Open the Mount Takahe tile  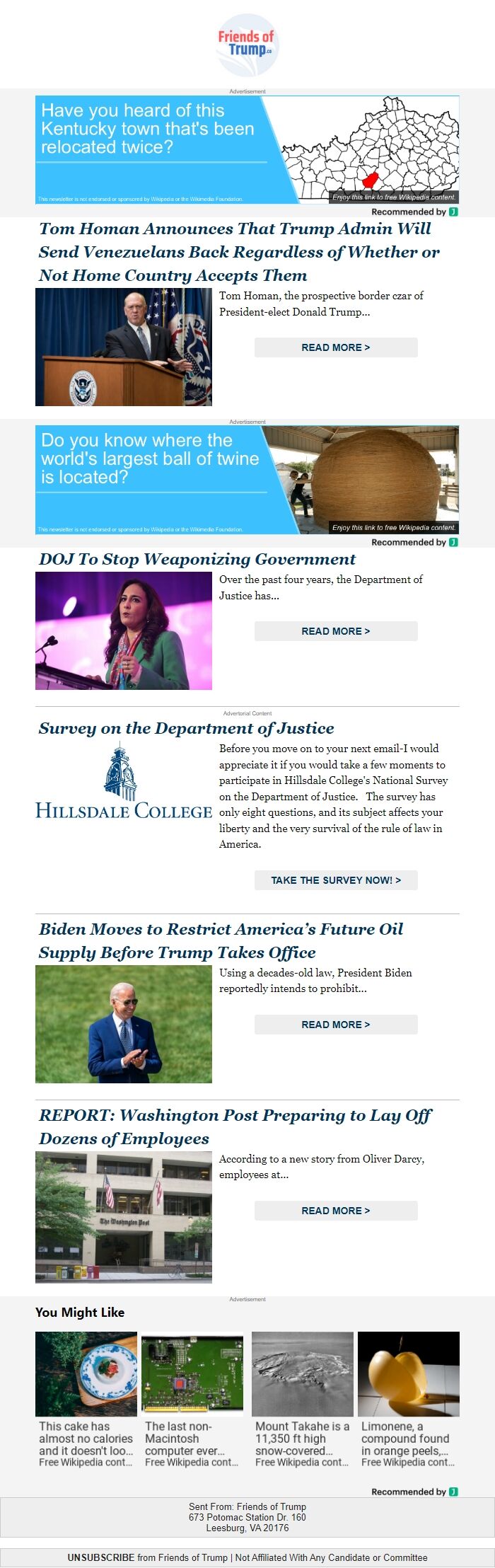click(x=303, y=1400)
